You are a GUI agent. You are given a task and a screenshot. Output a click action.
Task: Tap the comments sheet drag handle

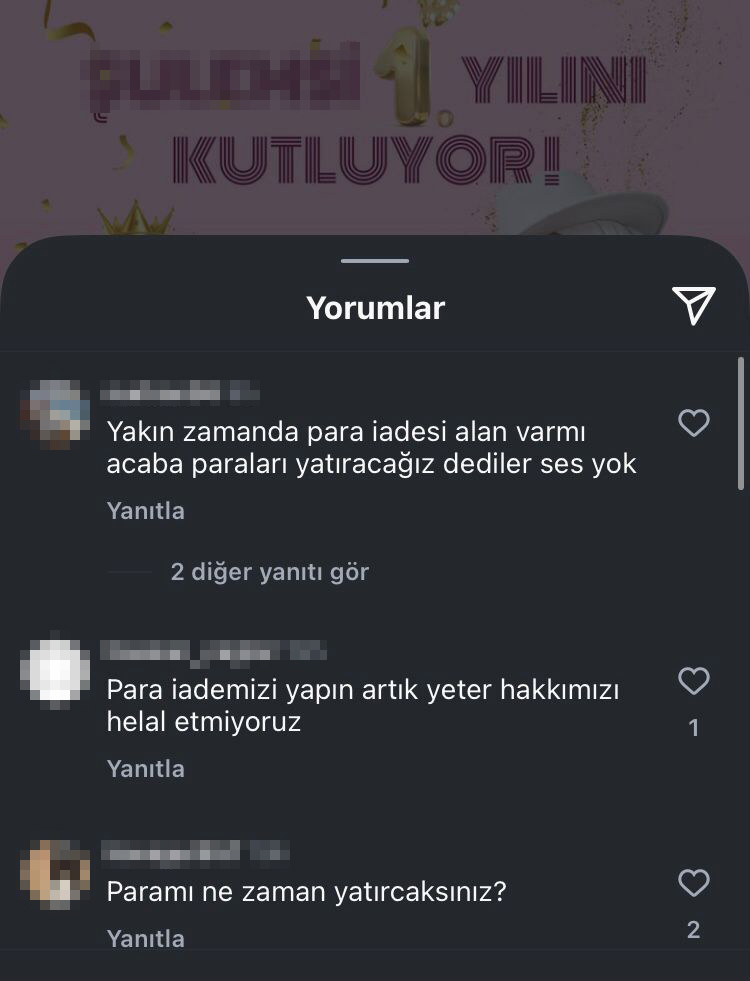tap(375, 261)
